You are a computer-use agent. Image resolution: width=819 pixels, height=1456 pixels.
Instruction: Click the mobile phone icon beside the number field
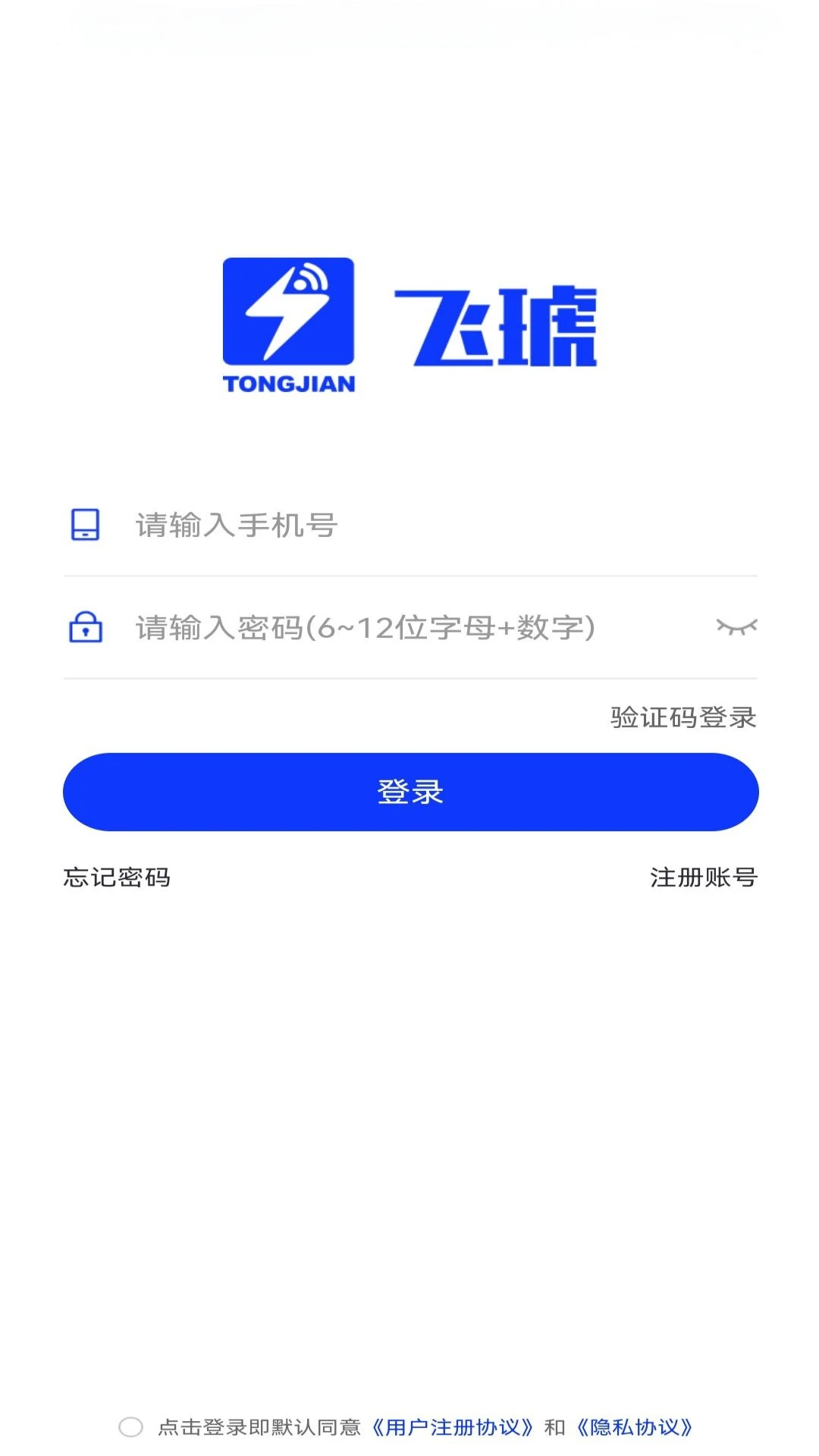coord(85,525)
